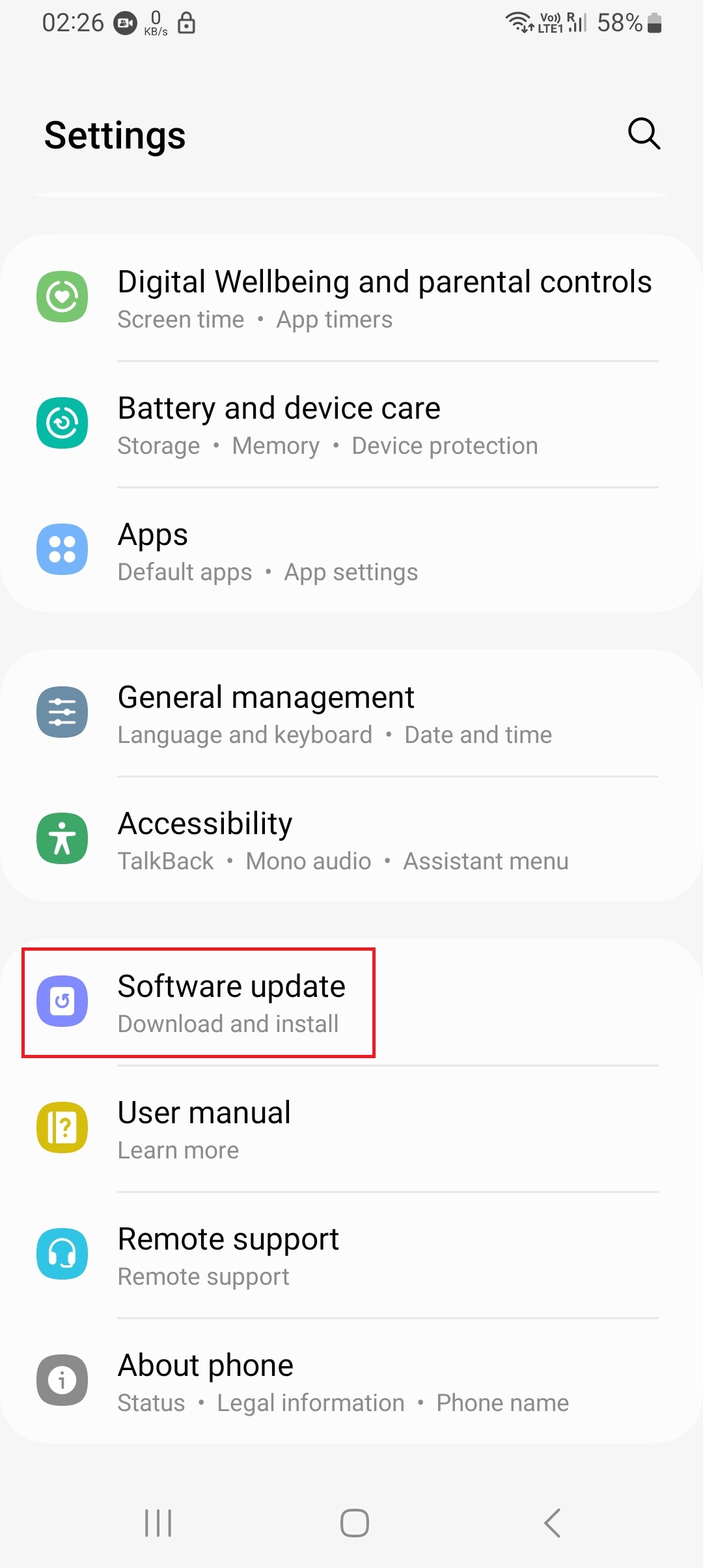
Task: Open the Settings search icon
Action: point(644,134)
